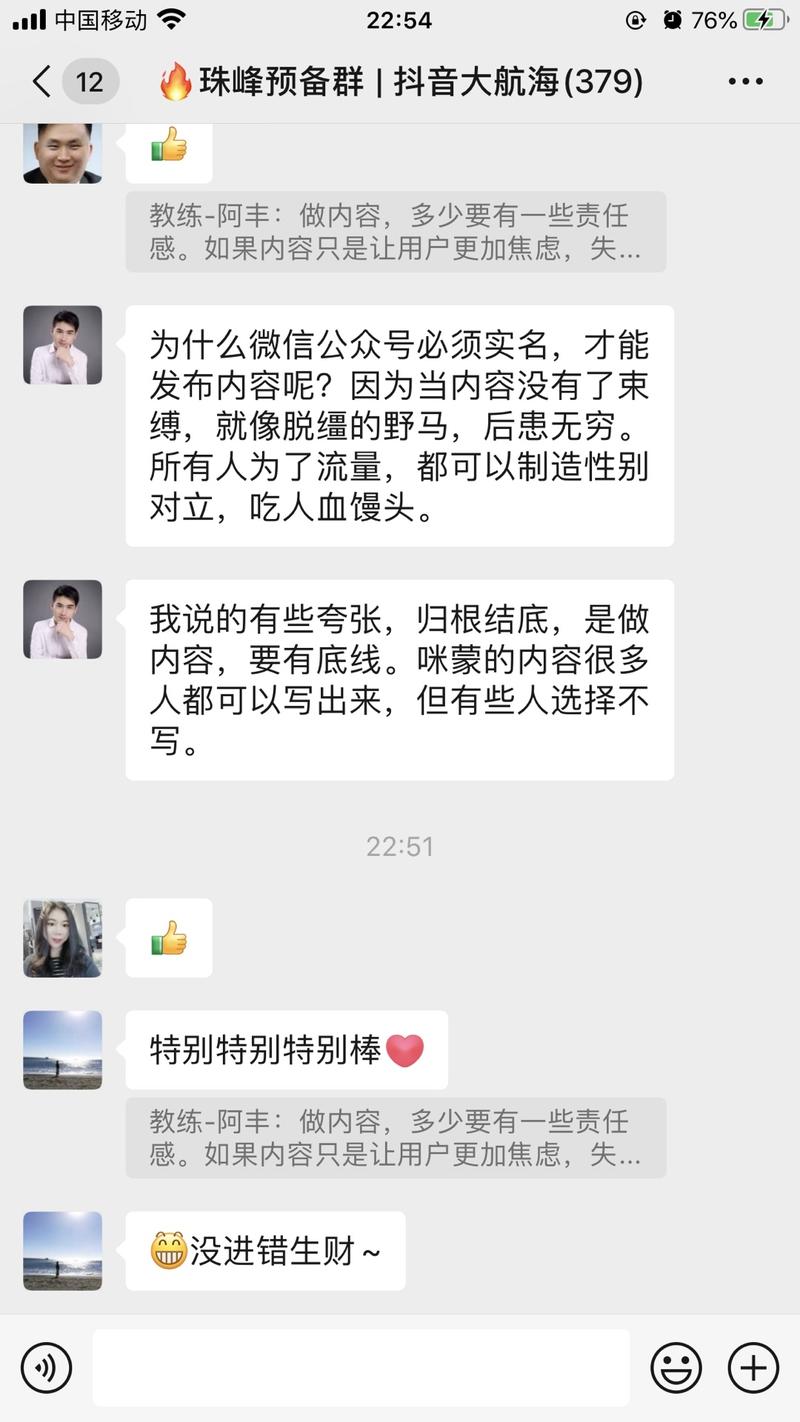Open the plus more-functions icon
Viewport: 800px width, 1422px height.
coord(753,1367)
